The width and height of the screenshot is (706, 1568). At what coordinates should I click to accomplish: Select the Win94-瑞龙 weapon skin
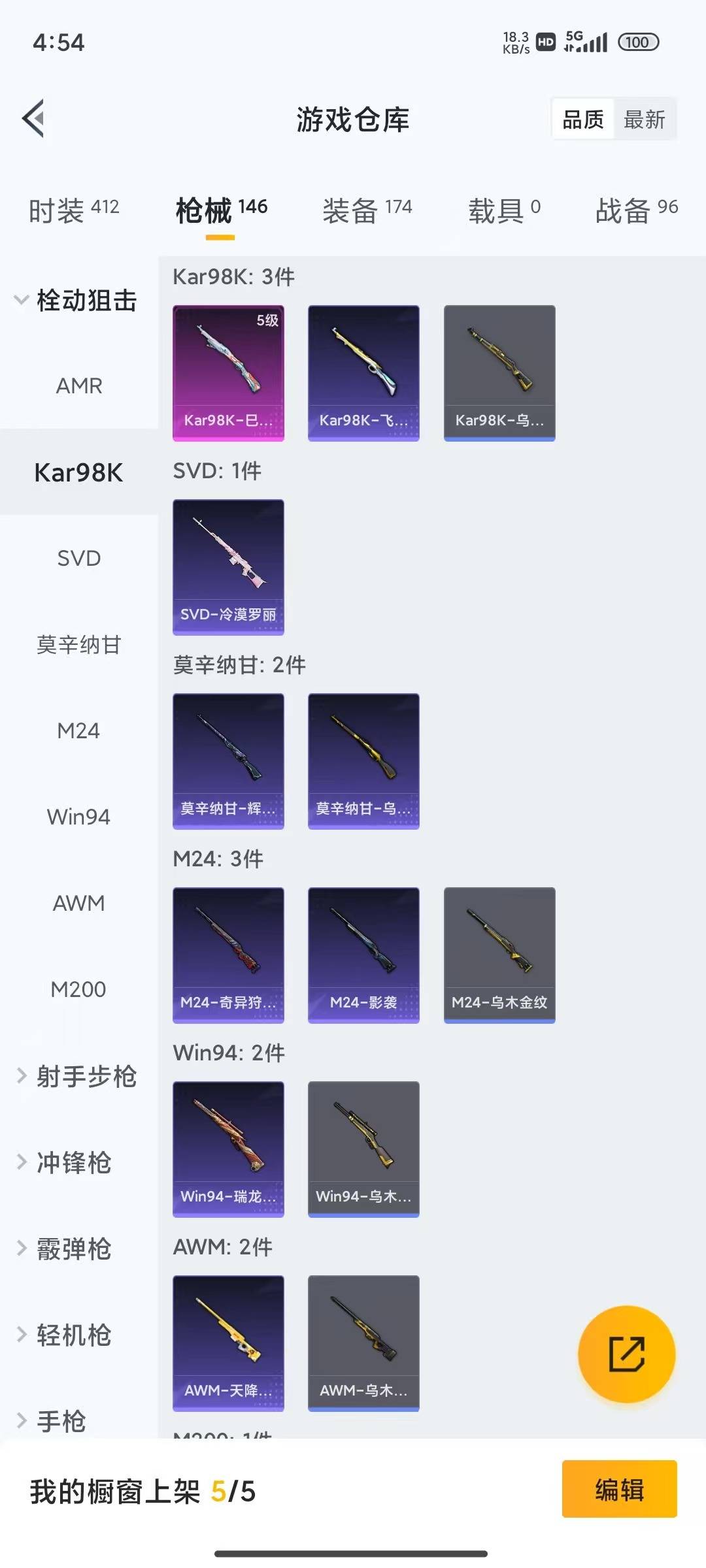[228, 1147]
